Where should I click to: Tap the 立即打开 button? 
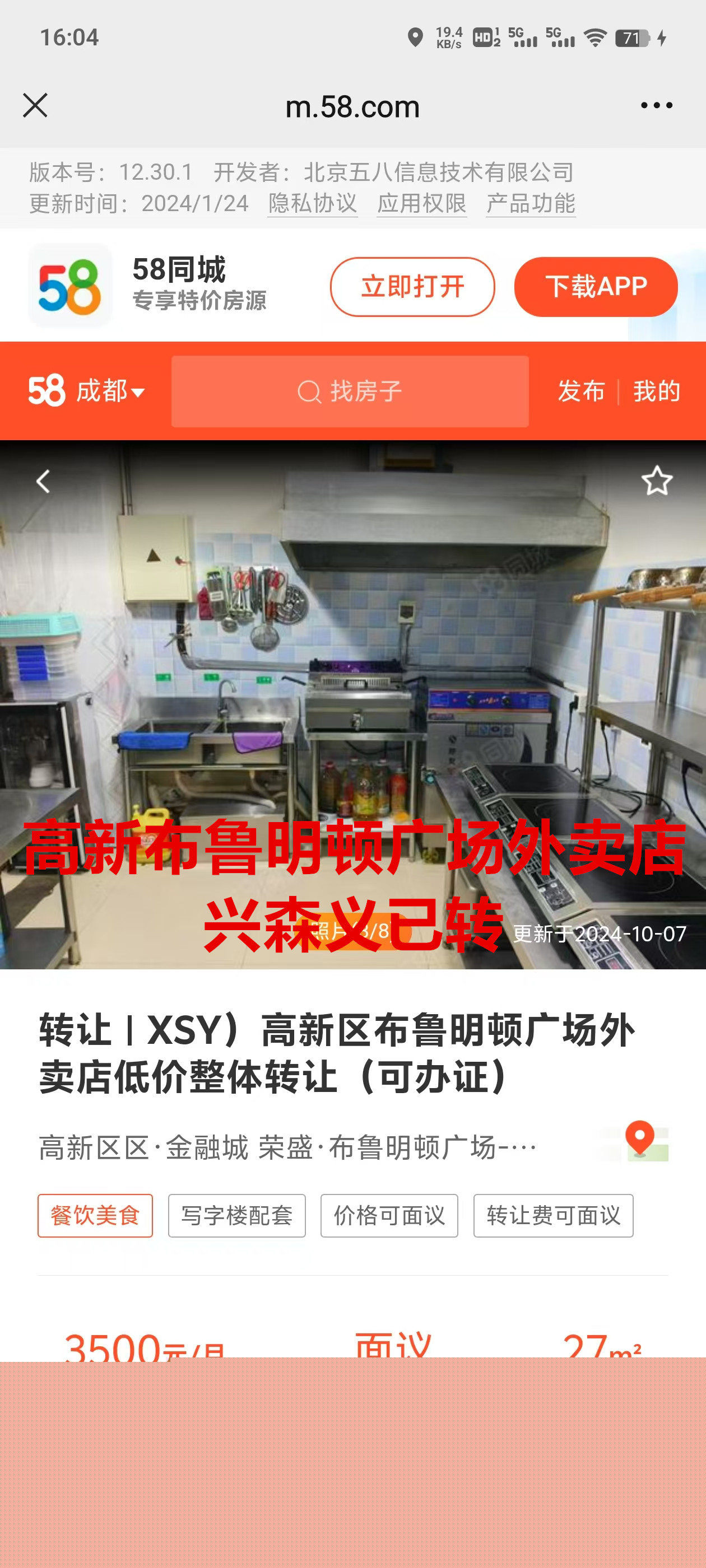412,287
